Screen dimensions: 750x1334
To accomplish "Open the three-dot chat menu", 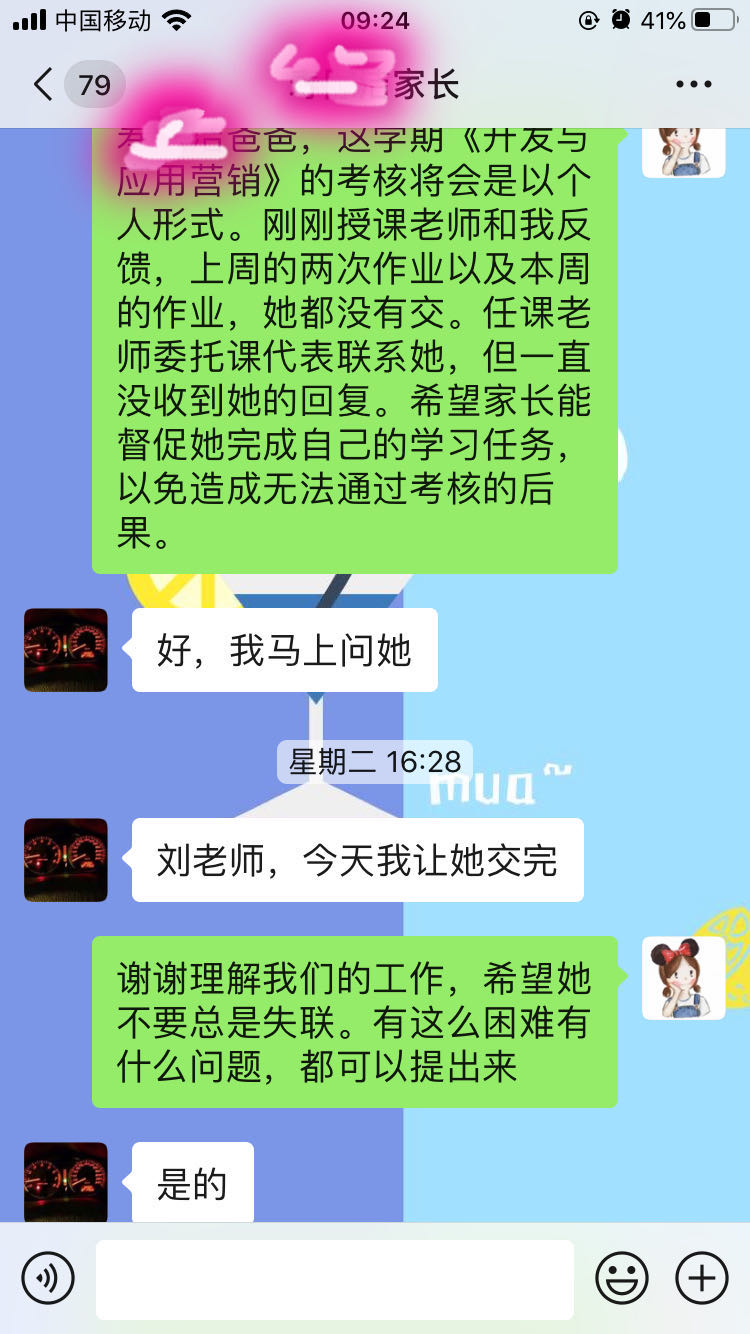I will pyautogui.click(x=693, y=85).
